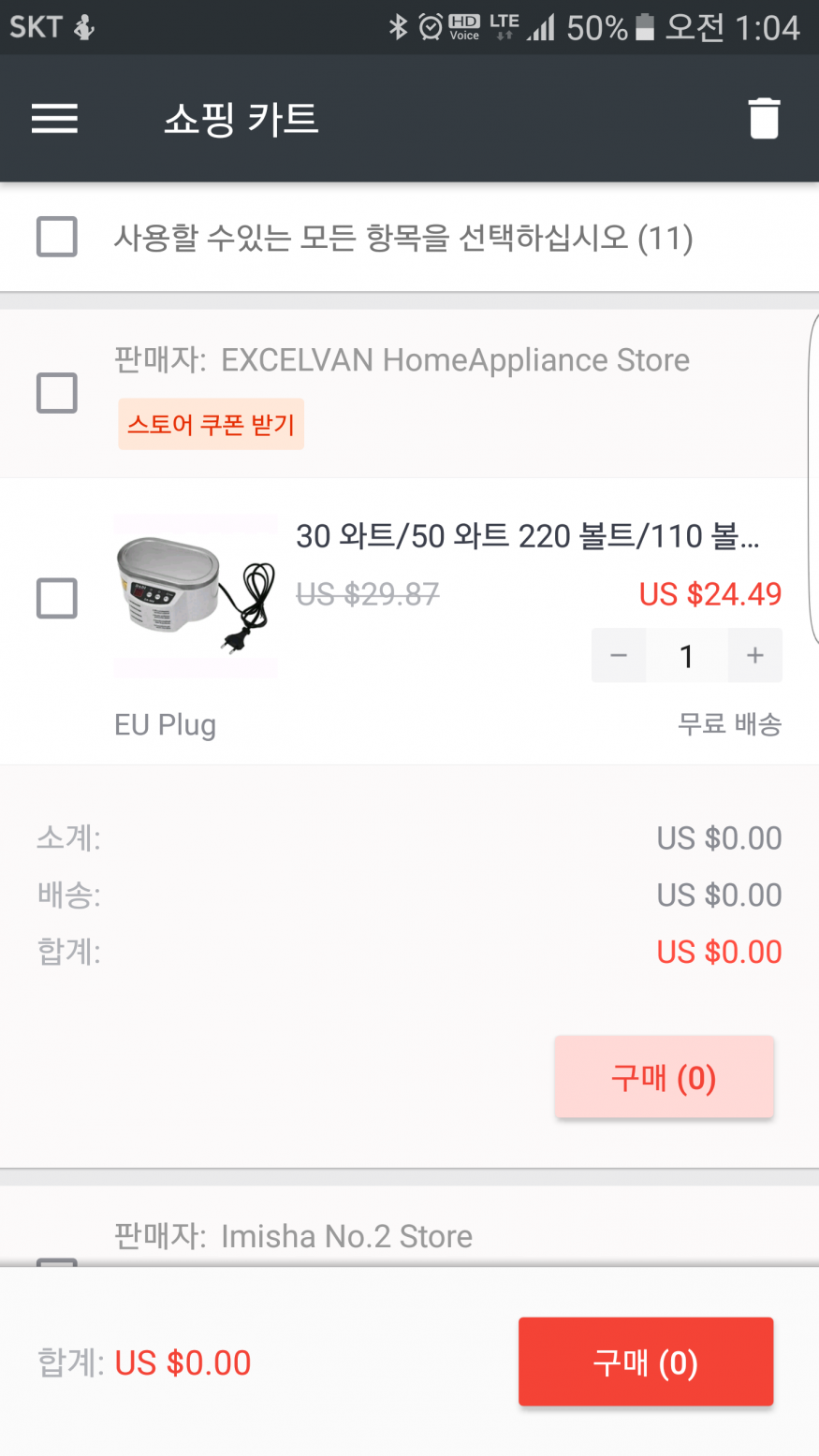The height and width of the screenshot is (1456, 819).
Task: Open the ultrasonic cleaner product image
Action: (196, 595)
